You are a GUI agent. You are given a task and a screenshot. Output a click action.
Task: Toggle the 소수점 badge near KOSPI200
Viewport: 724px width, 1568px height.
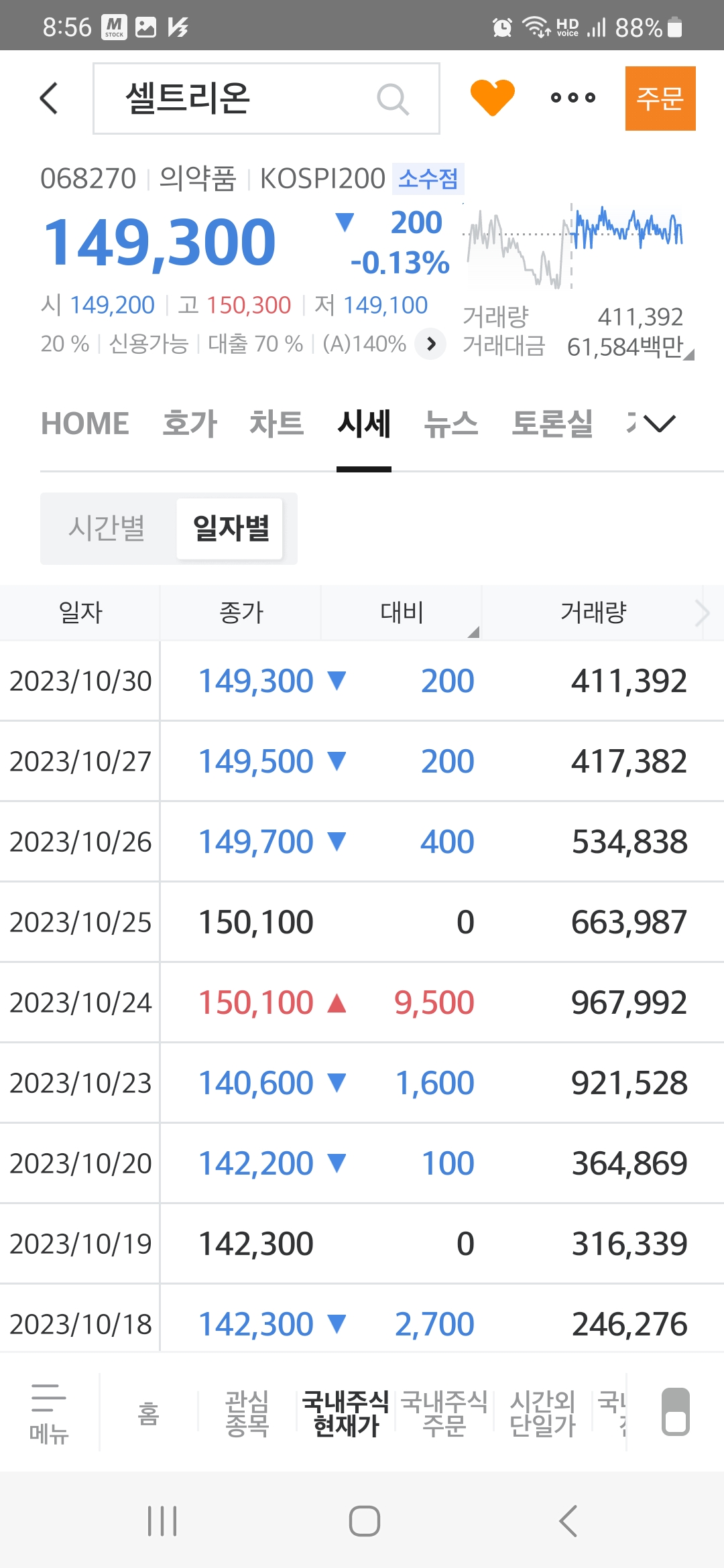[430, 178]
